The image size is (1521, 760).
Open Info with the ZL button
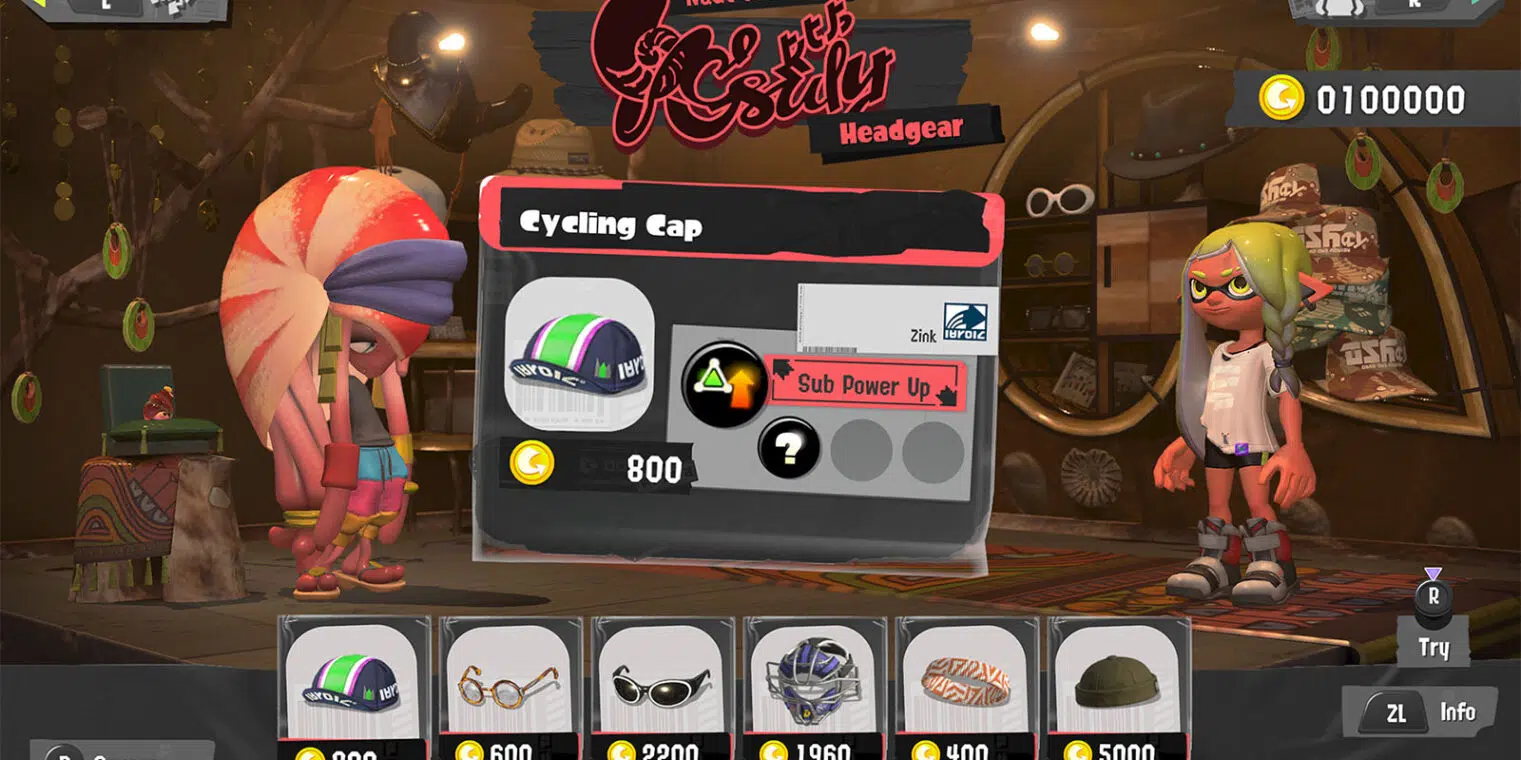[x=1419, y=712]
